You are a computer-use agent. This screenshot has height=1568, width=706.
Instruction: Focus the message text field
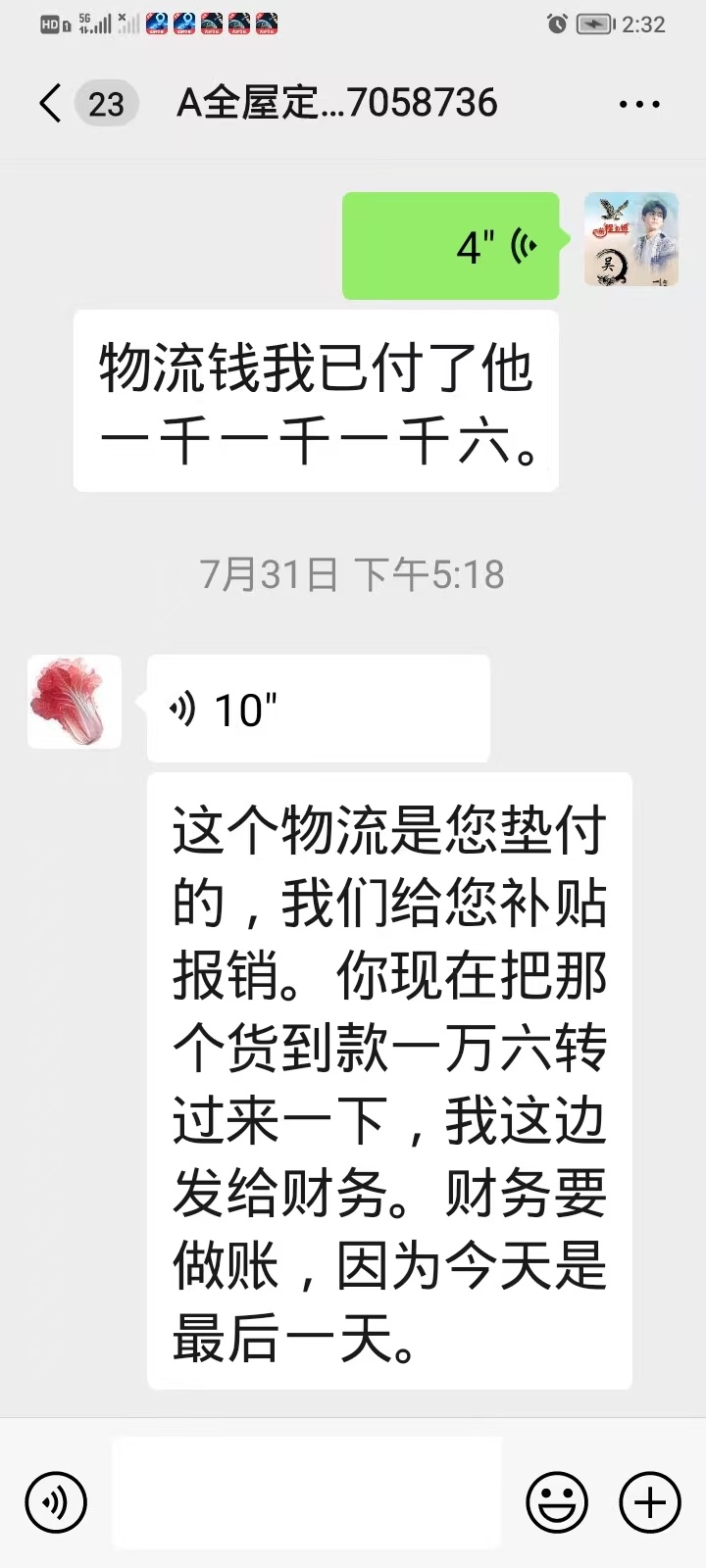pyautogui.click(x=307, y=1493)
